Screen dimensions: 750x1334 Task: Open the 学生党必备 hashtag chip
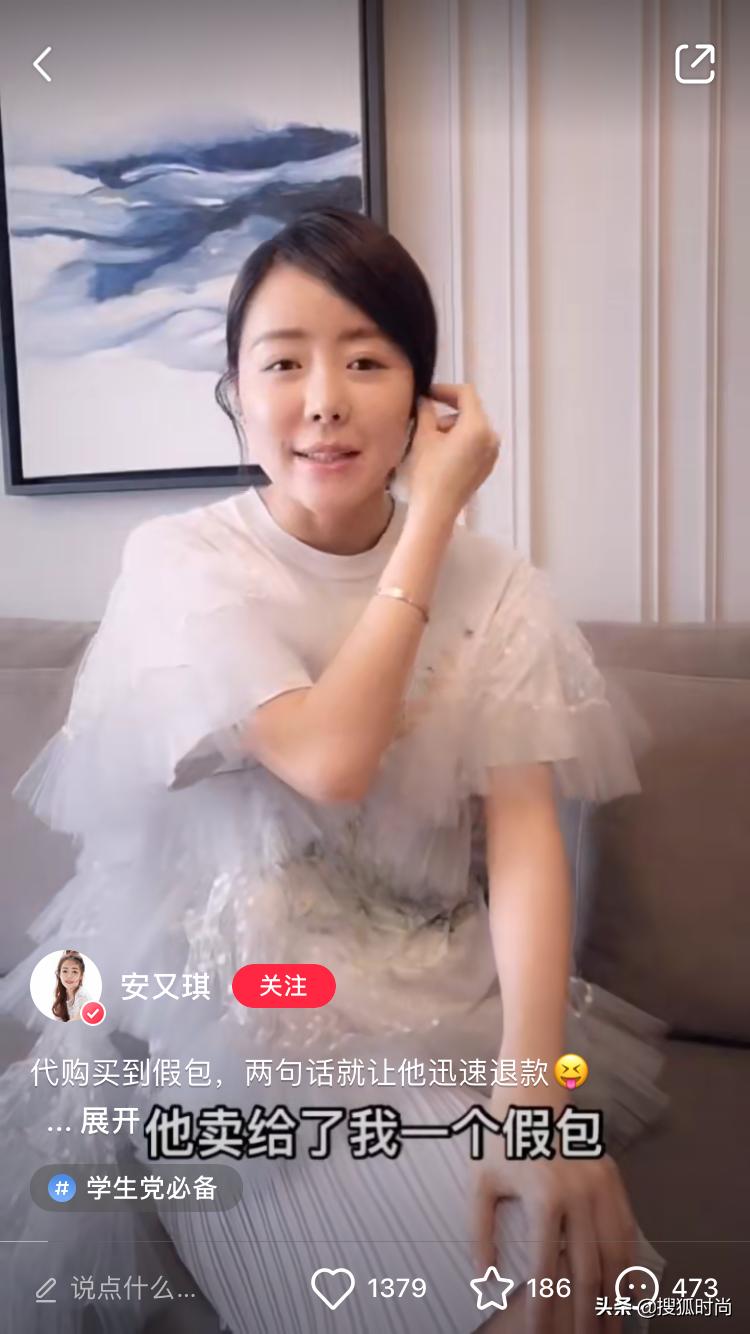(x=136, y=1188)
